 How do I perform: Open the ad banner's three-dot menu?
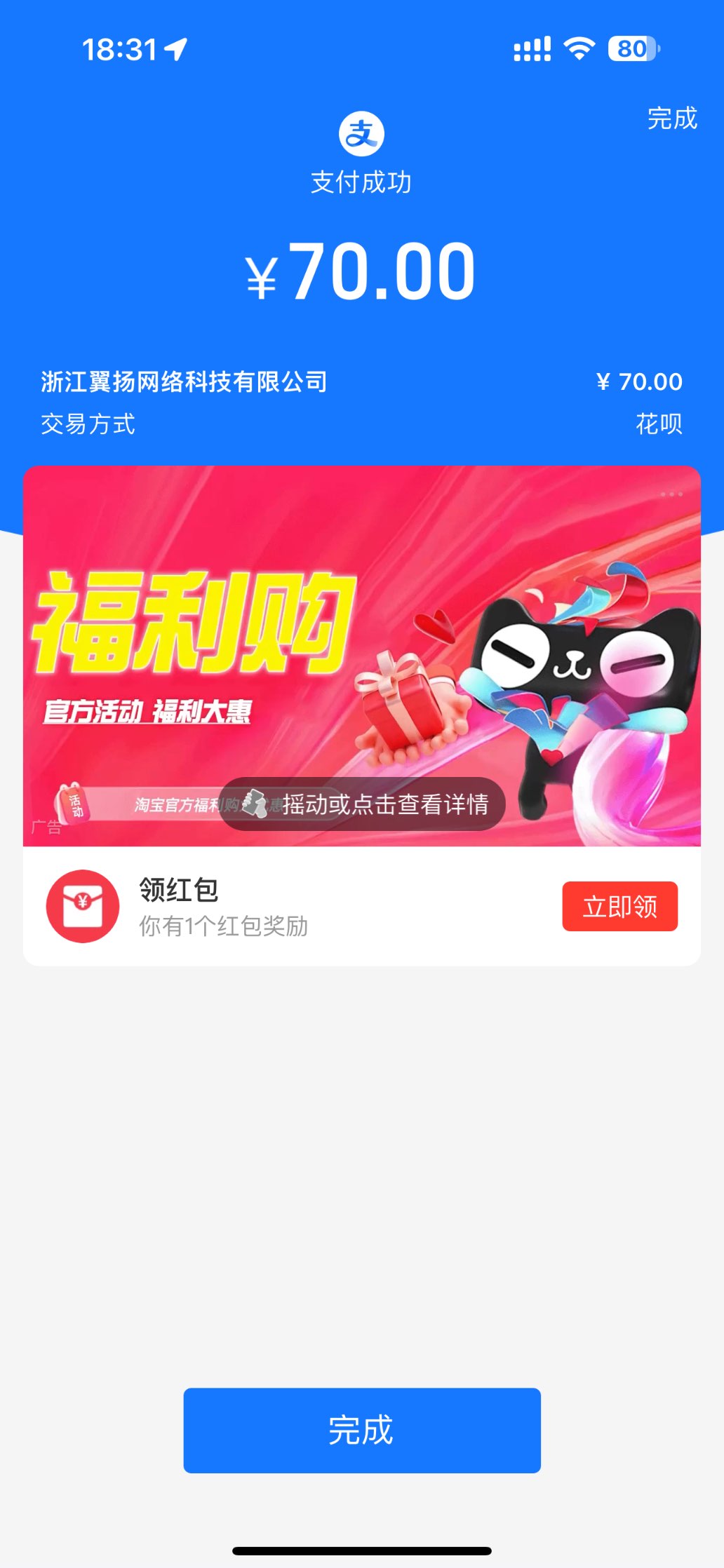click(x=671, y=494)
